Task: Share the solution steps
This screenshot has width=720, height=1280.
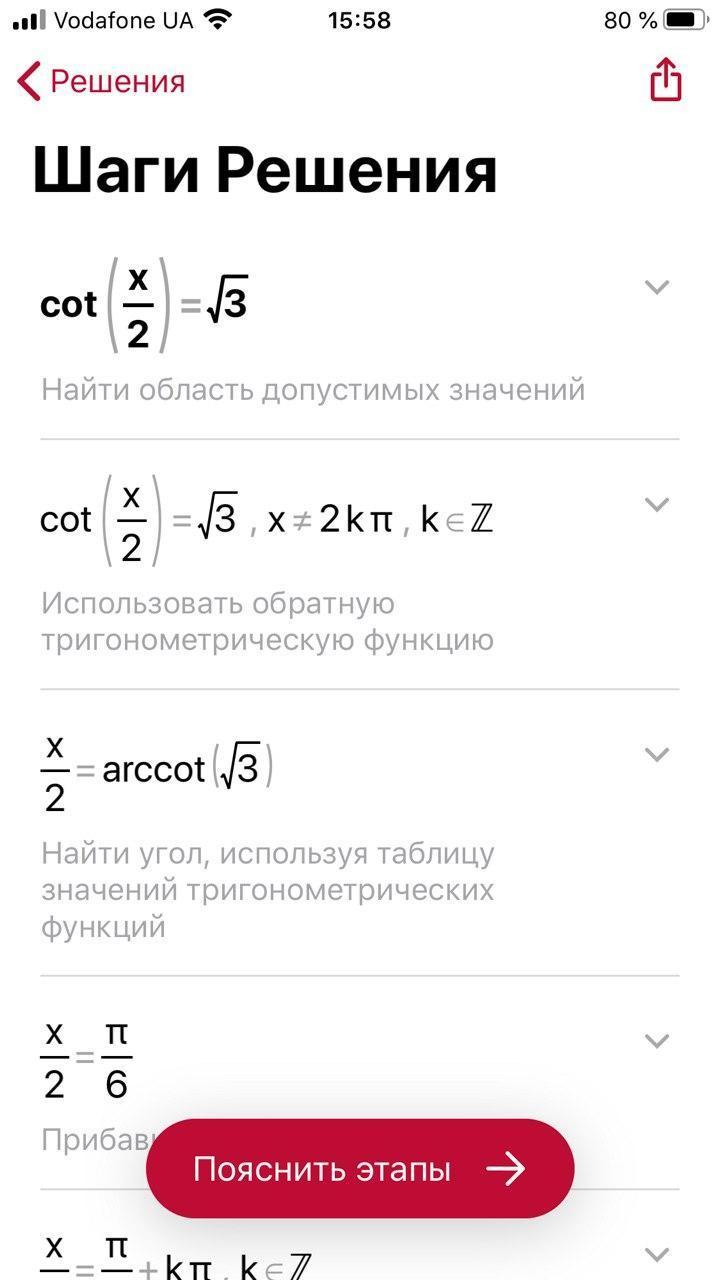Action: [666, 79]
